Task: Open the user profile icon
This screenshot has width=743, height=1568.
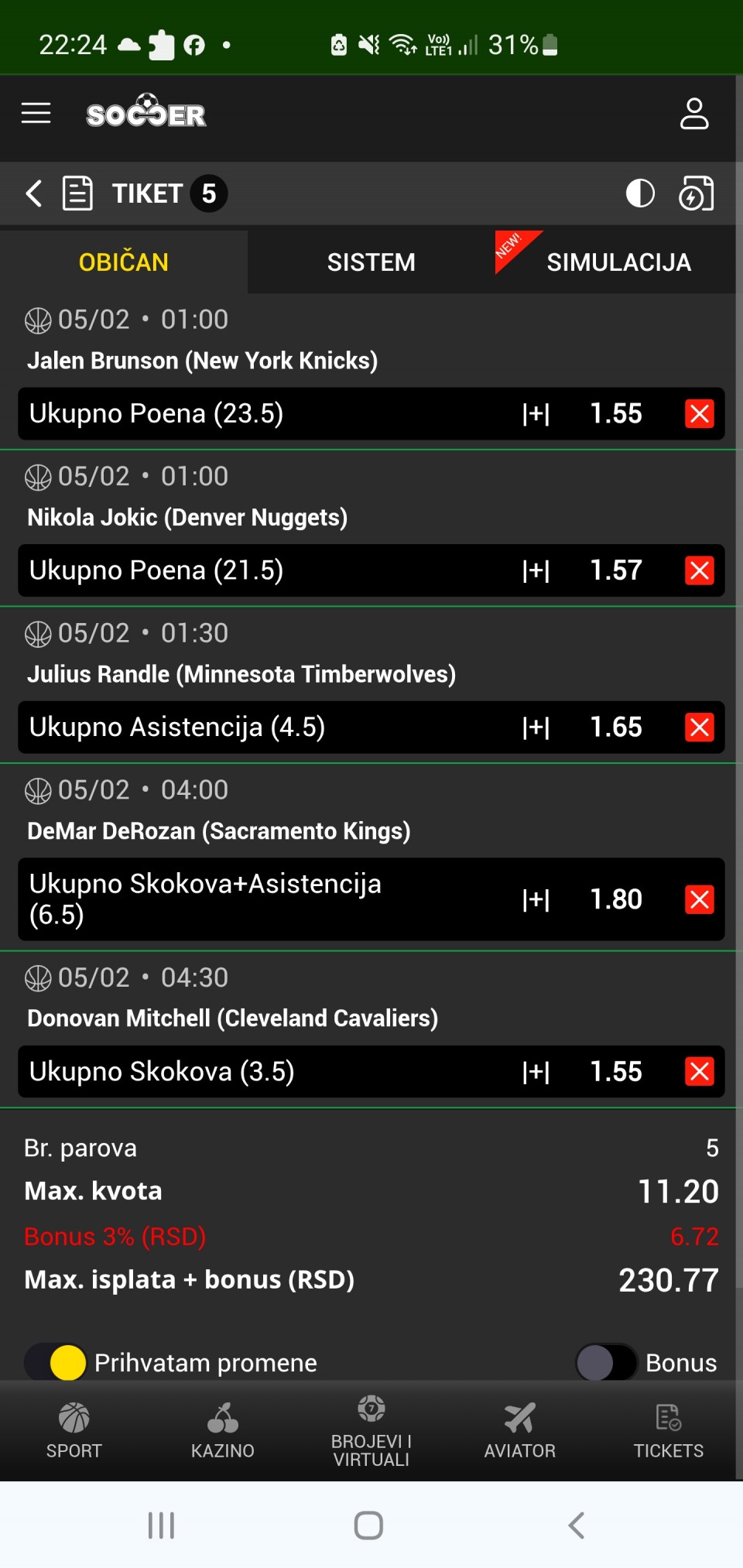Action: coord(693,114)
